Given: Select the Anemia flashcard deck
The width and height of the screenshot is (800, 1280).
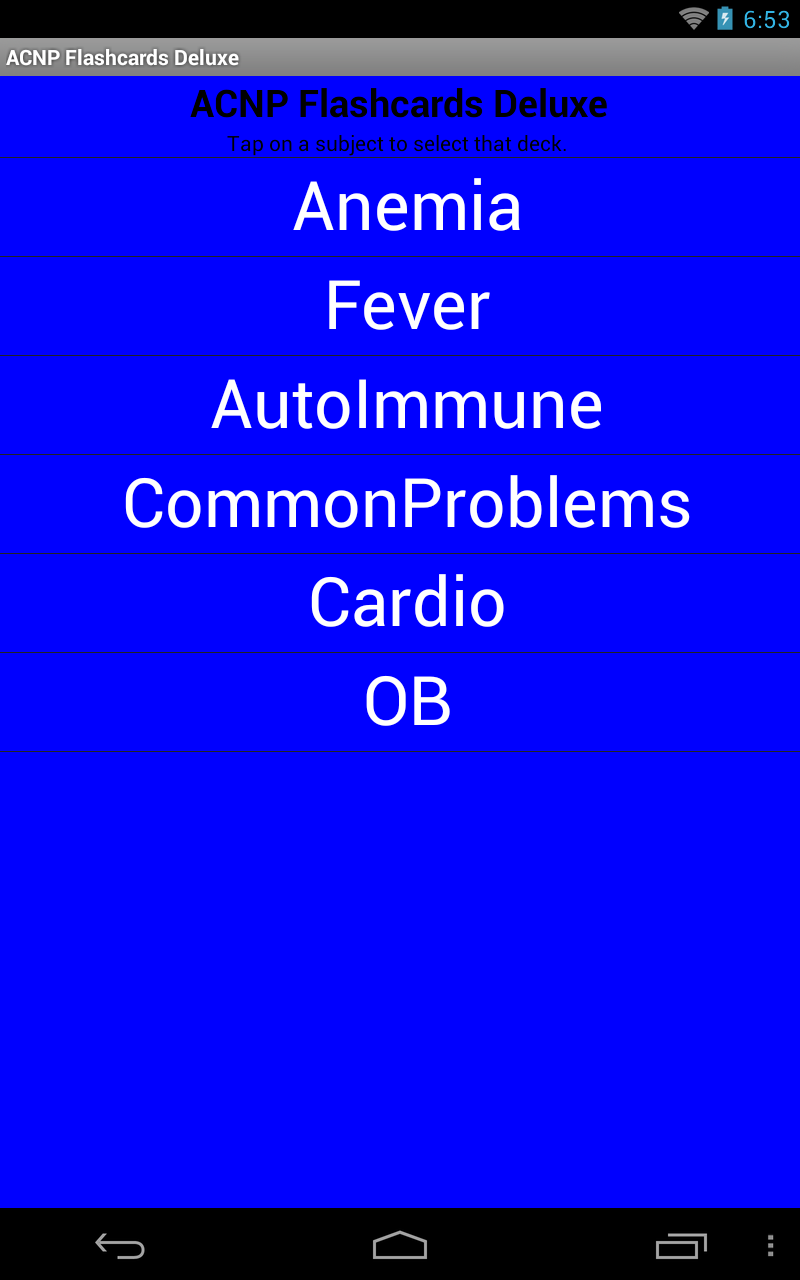Looking at the screenshot, I should tap(404, 207).
